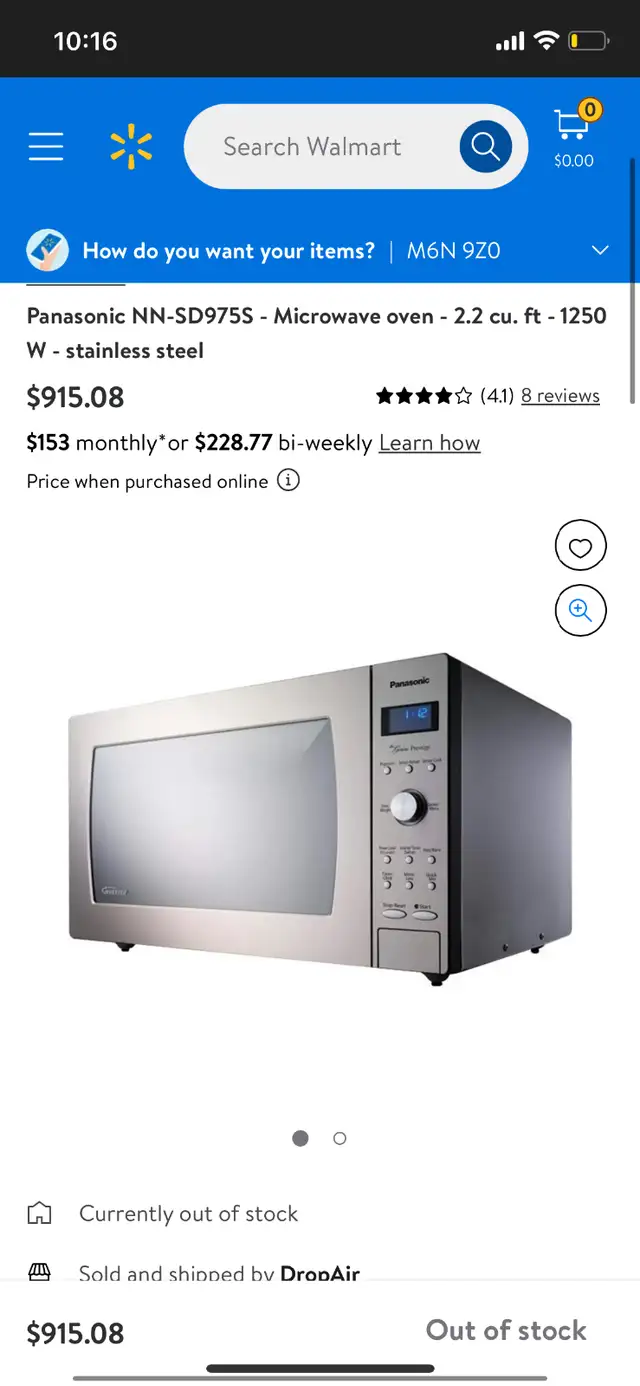Tap the Search Walmart field
Image resolution: width=640 pixels, height=1386 pixels.
(312, 147)
